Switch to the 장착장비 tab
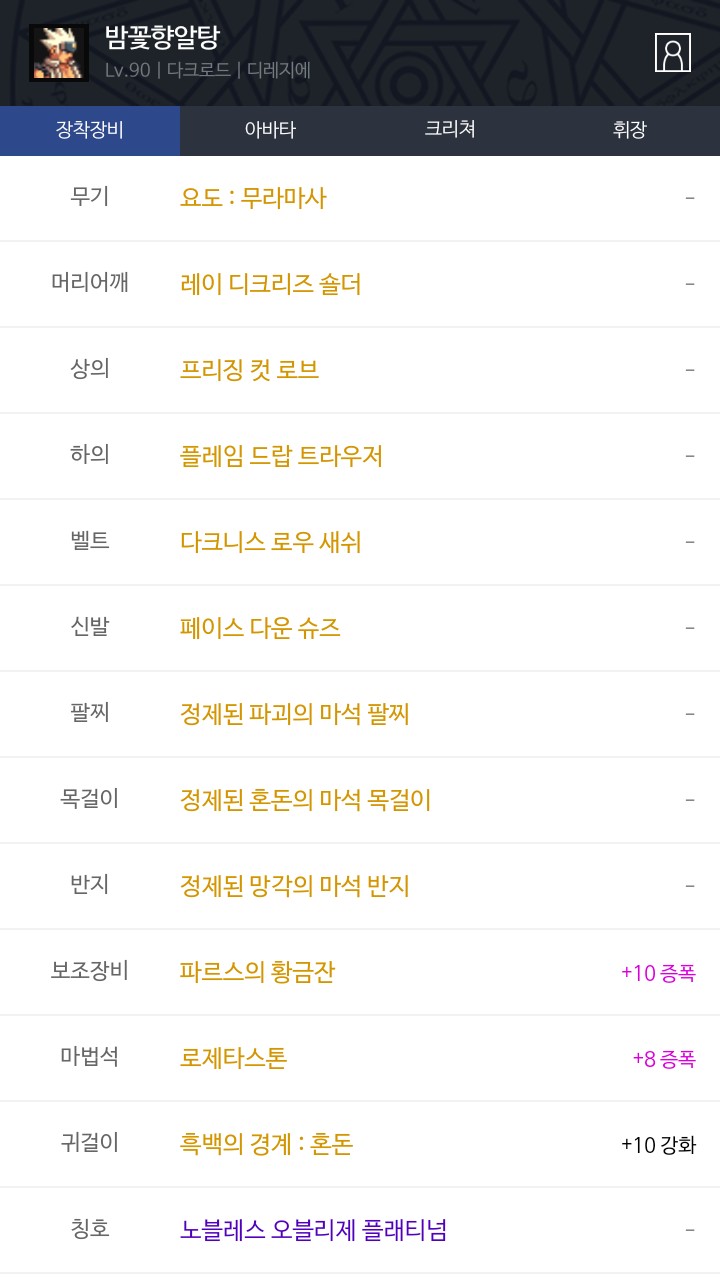The image size is (720, 1280). (x=90, y=130)
